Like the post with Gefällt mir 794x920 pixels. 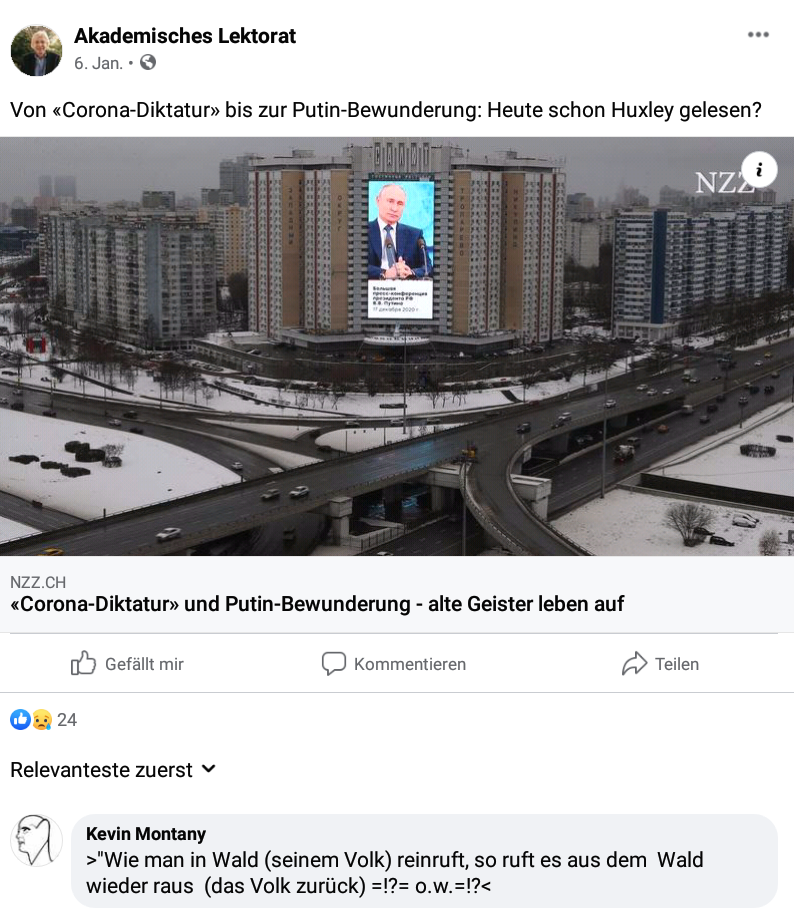[127, 664]
